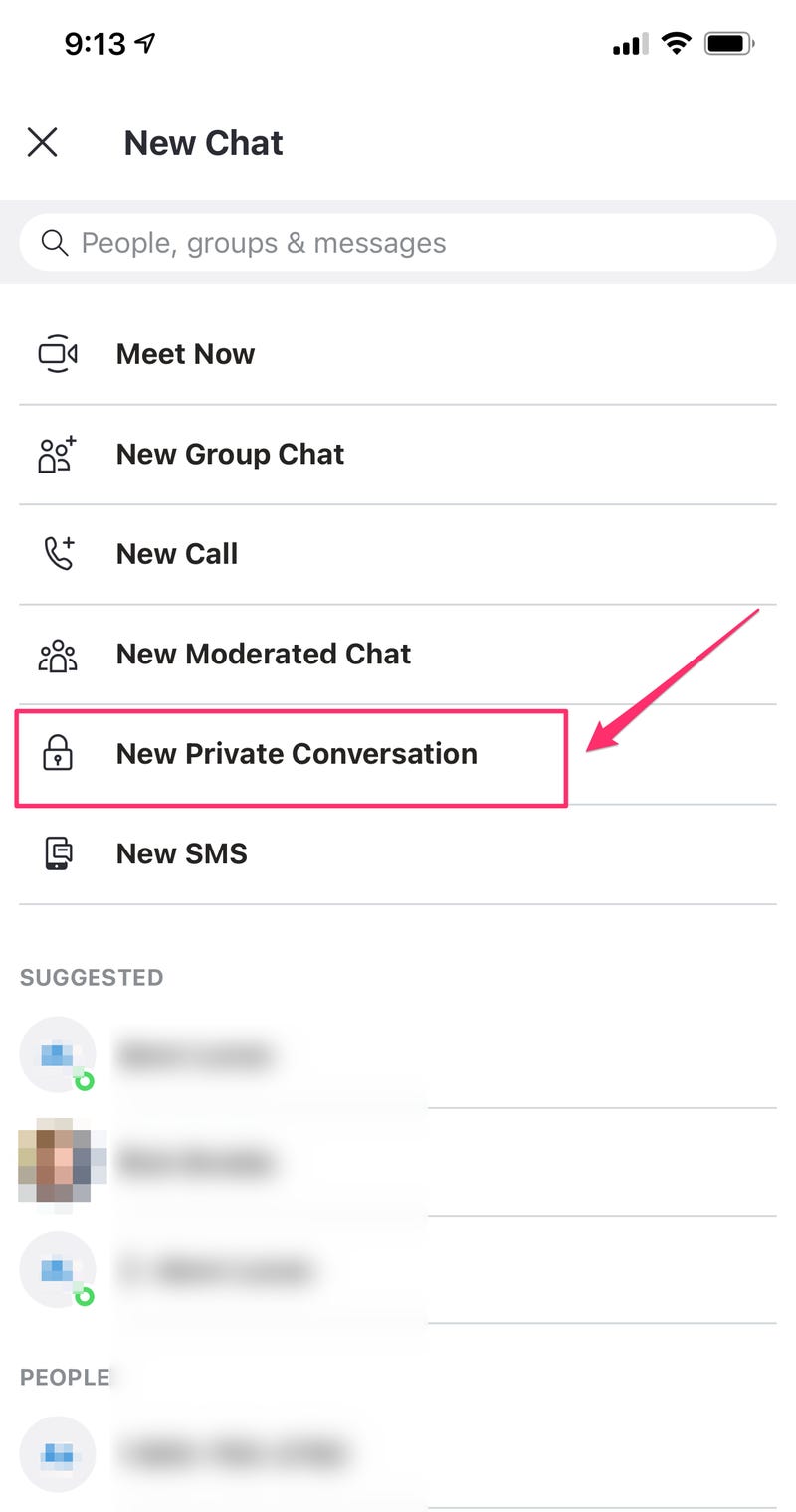Create a New Group Chat
Screen dimensions: 796x1512
[x=230, y=455]
